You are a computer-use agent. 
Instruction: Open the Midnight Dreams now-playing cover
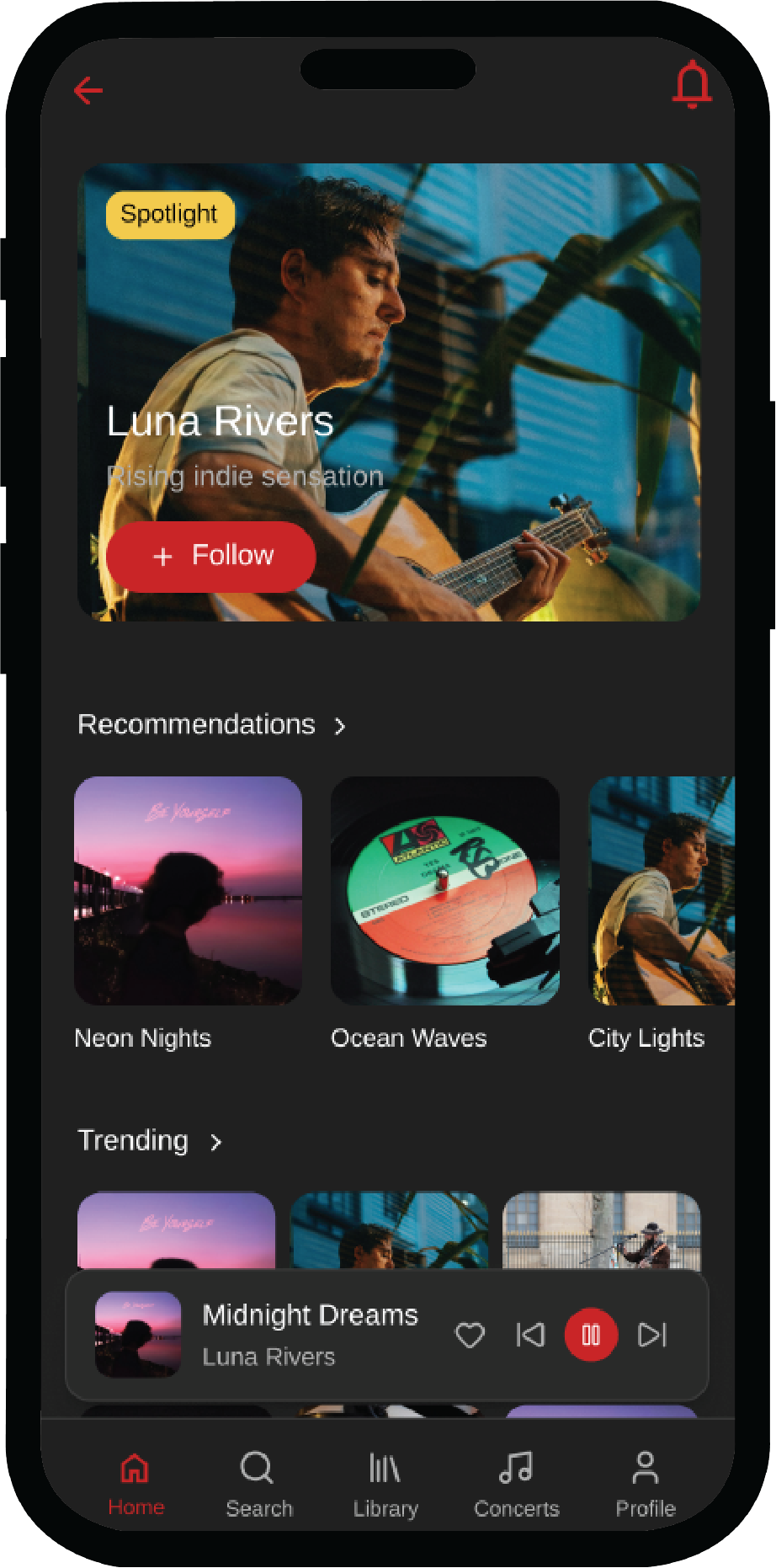[138, 1335]
